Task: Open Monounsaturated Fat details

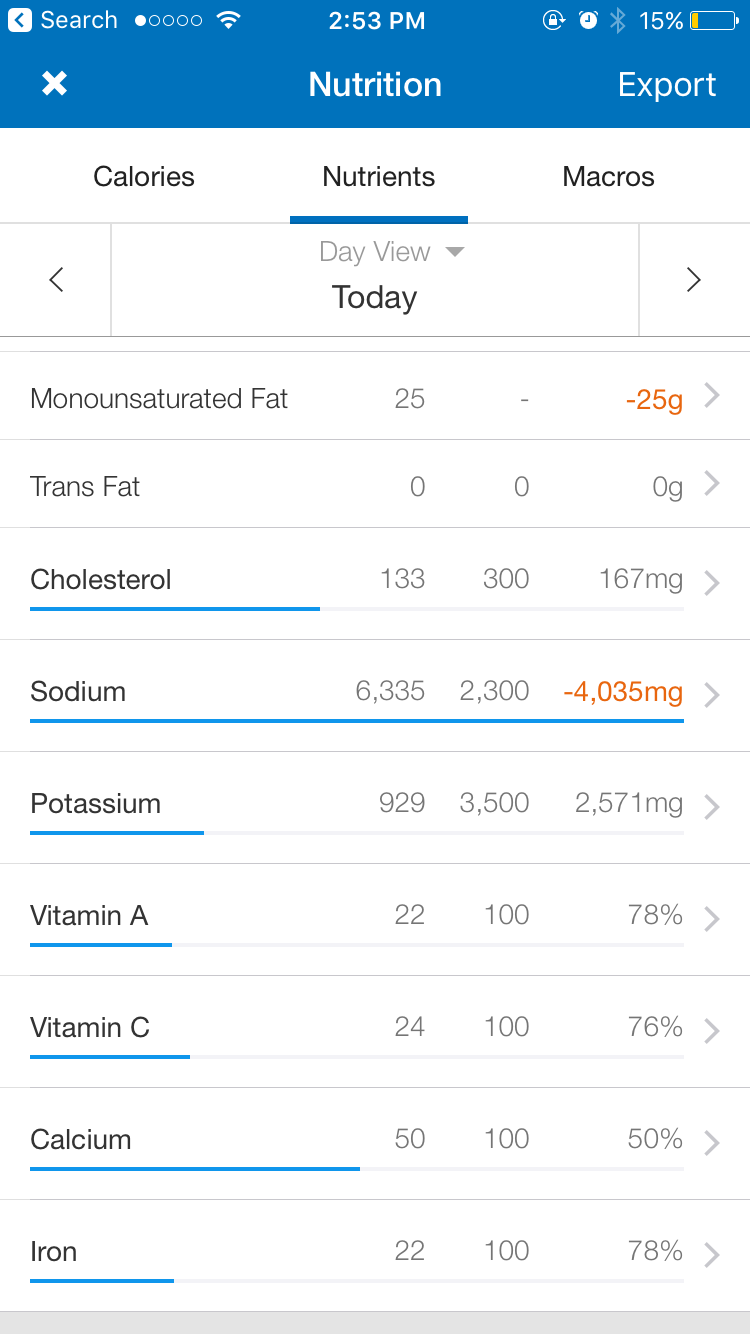Action: tap(375, 396)
